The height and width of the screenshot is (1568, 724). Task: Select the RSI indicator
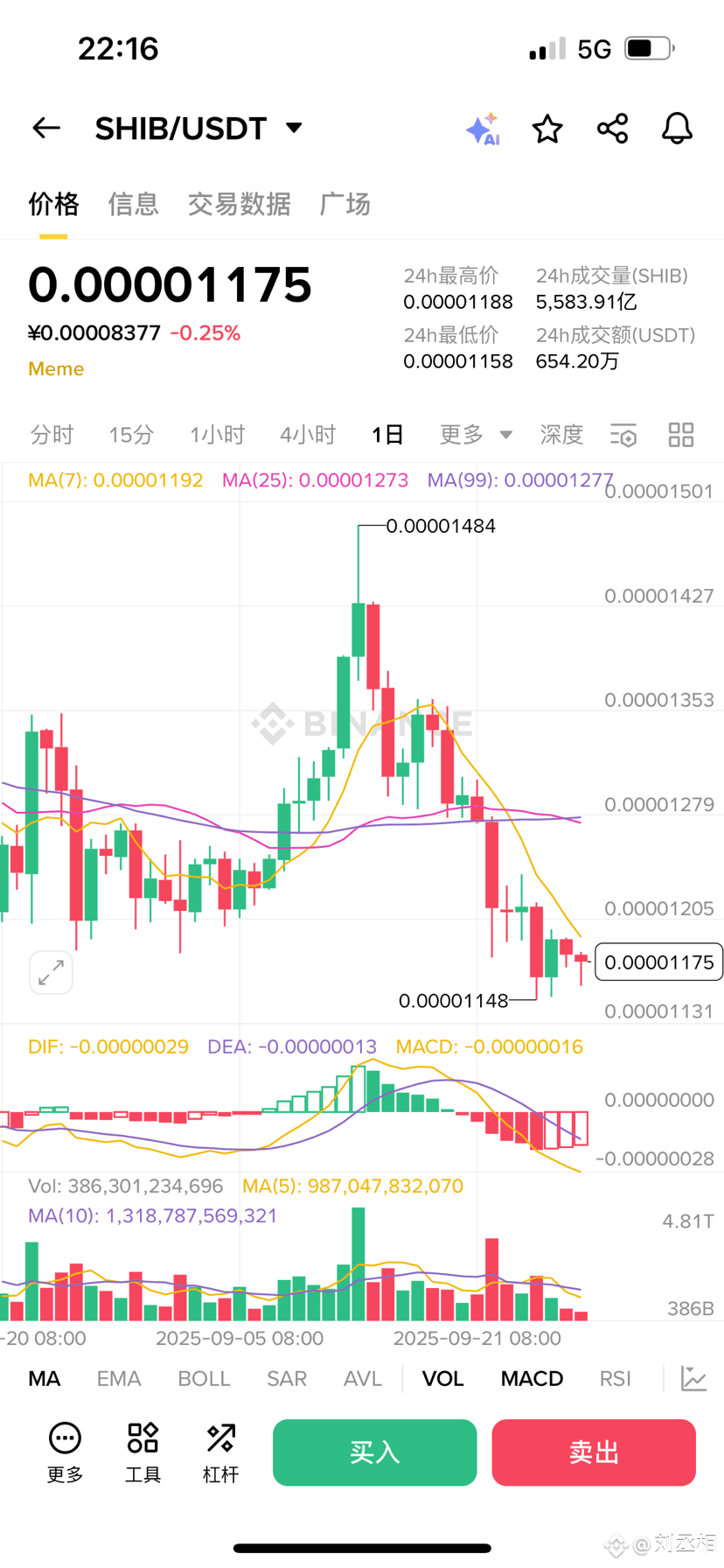[616, 1379]
